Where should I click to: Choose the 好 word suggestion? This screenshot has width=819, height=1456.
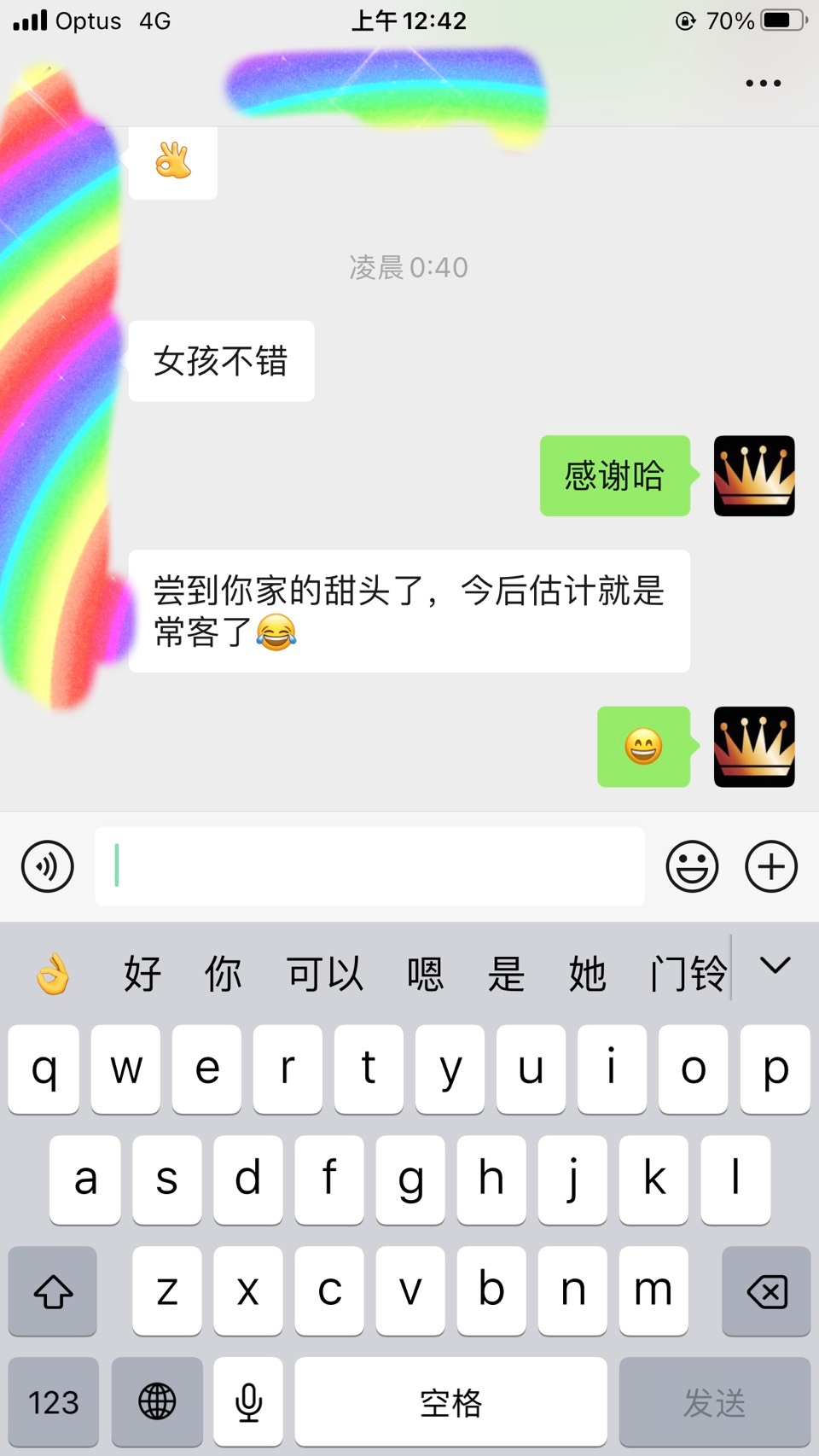pos(142,974)
